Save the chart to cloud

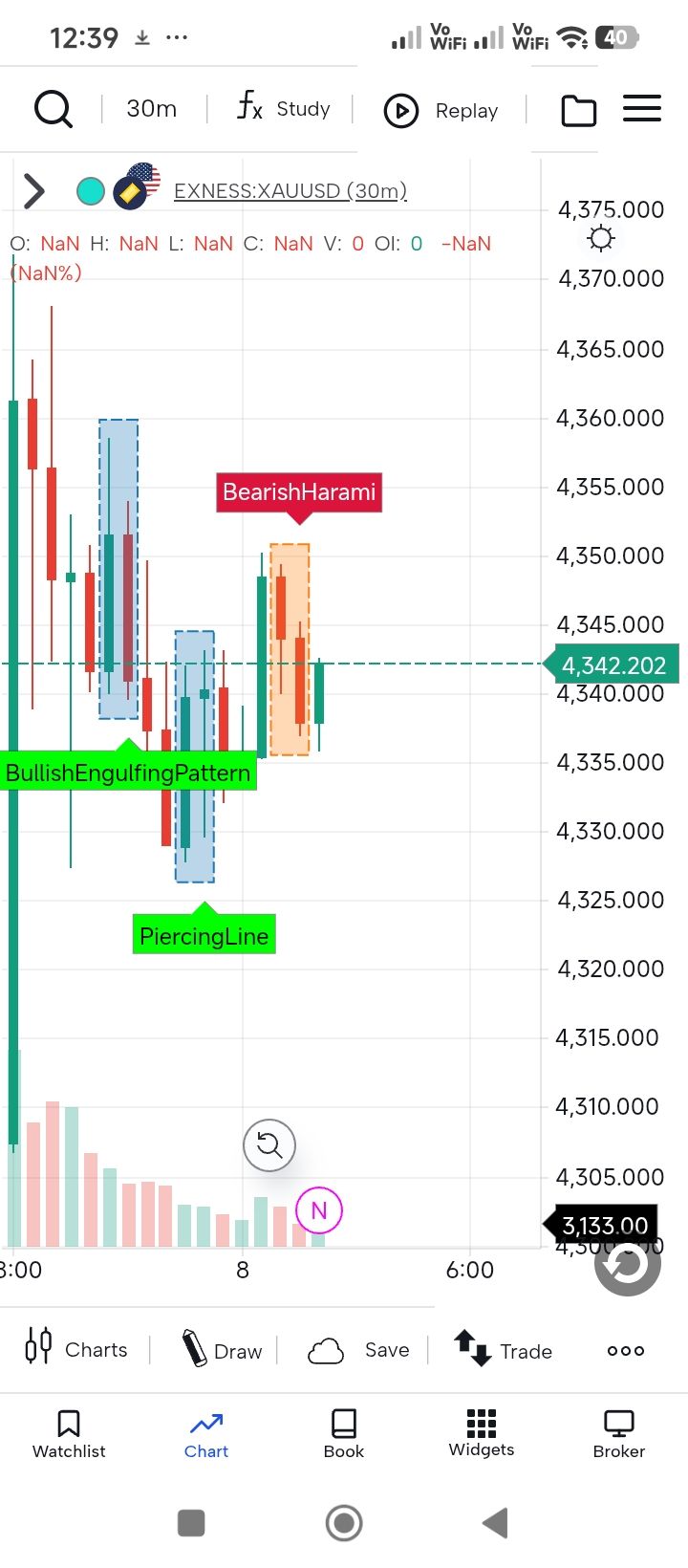(358, 1350)
